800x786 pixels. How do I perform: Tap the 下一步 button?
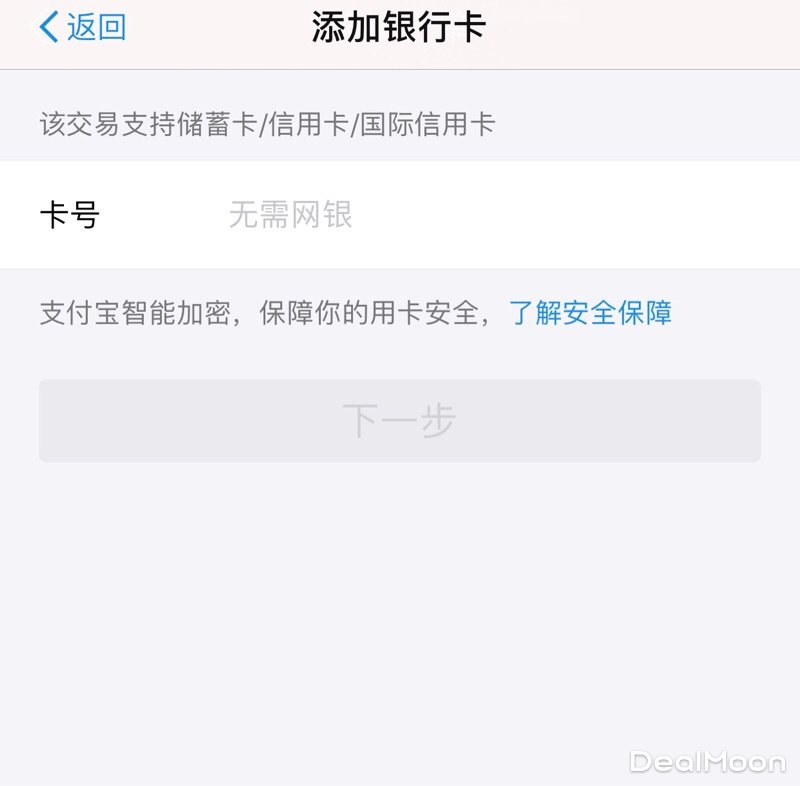[399, 421]
